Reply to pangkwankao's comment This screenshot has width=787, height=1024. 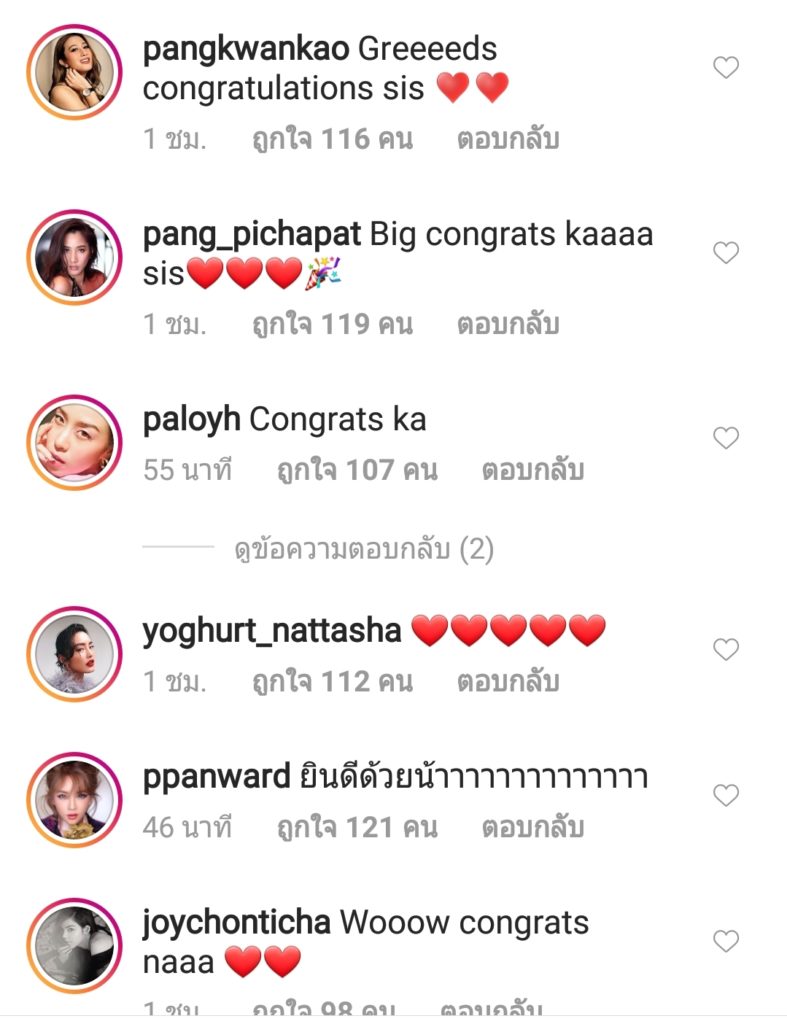click(x=508, y=139)
